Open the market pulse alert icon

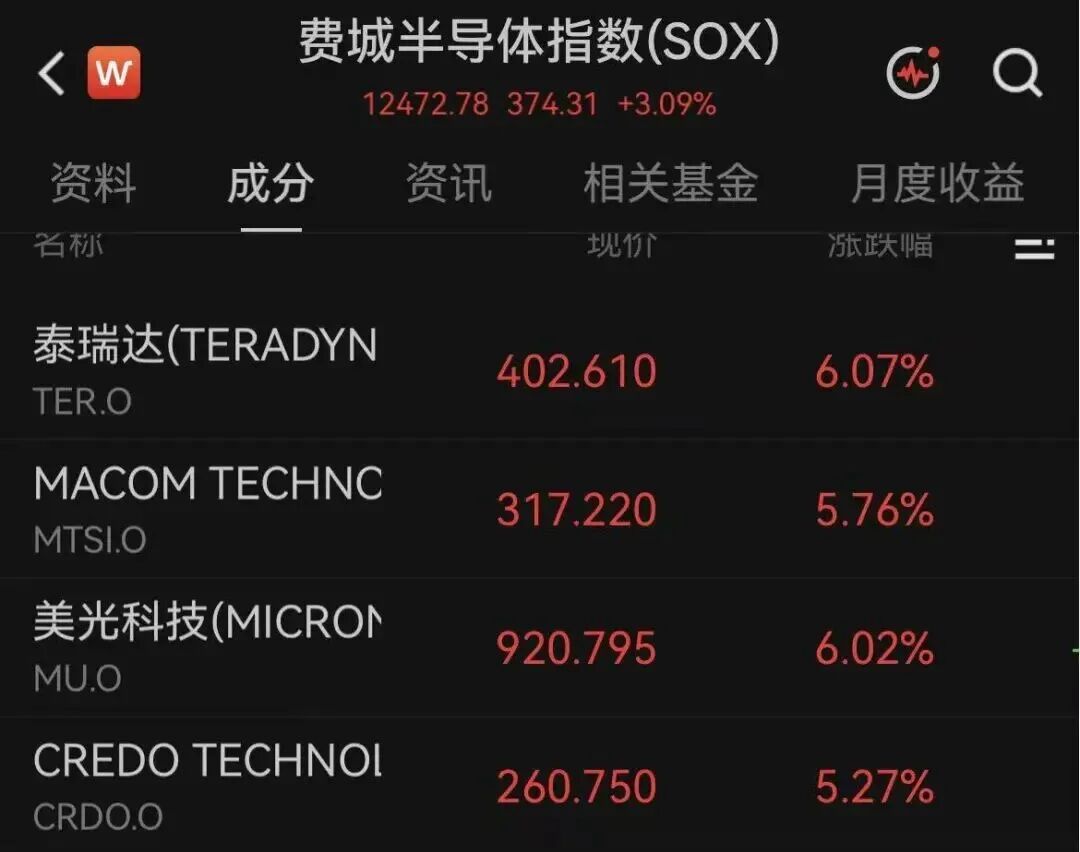tap(913, 72)
